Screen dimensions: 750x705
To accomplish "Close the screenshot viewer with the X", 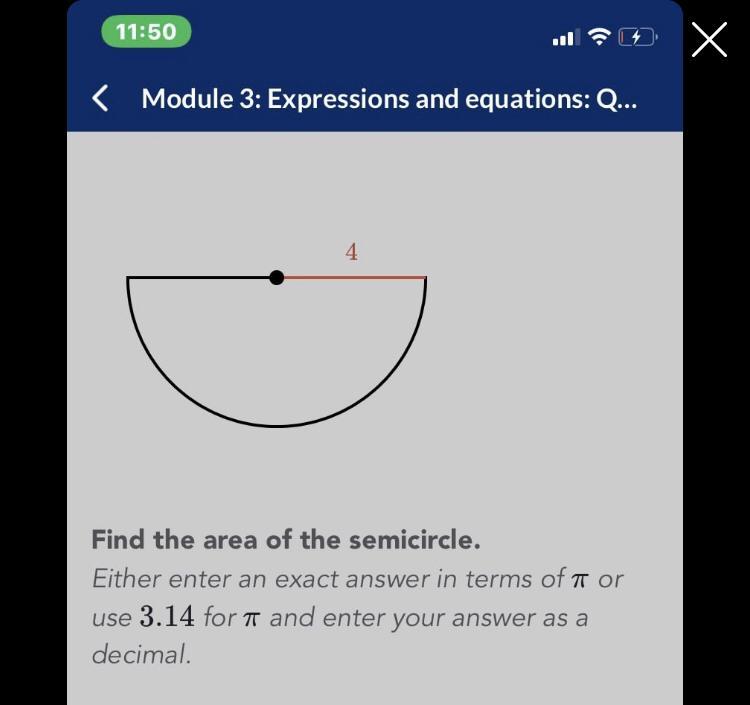I will [x=709, y=41].
